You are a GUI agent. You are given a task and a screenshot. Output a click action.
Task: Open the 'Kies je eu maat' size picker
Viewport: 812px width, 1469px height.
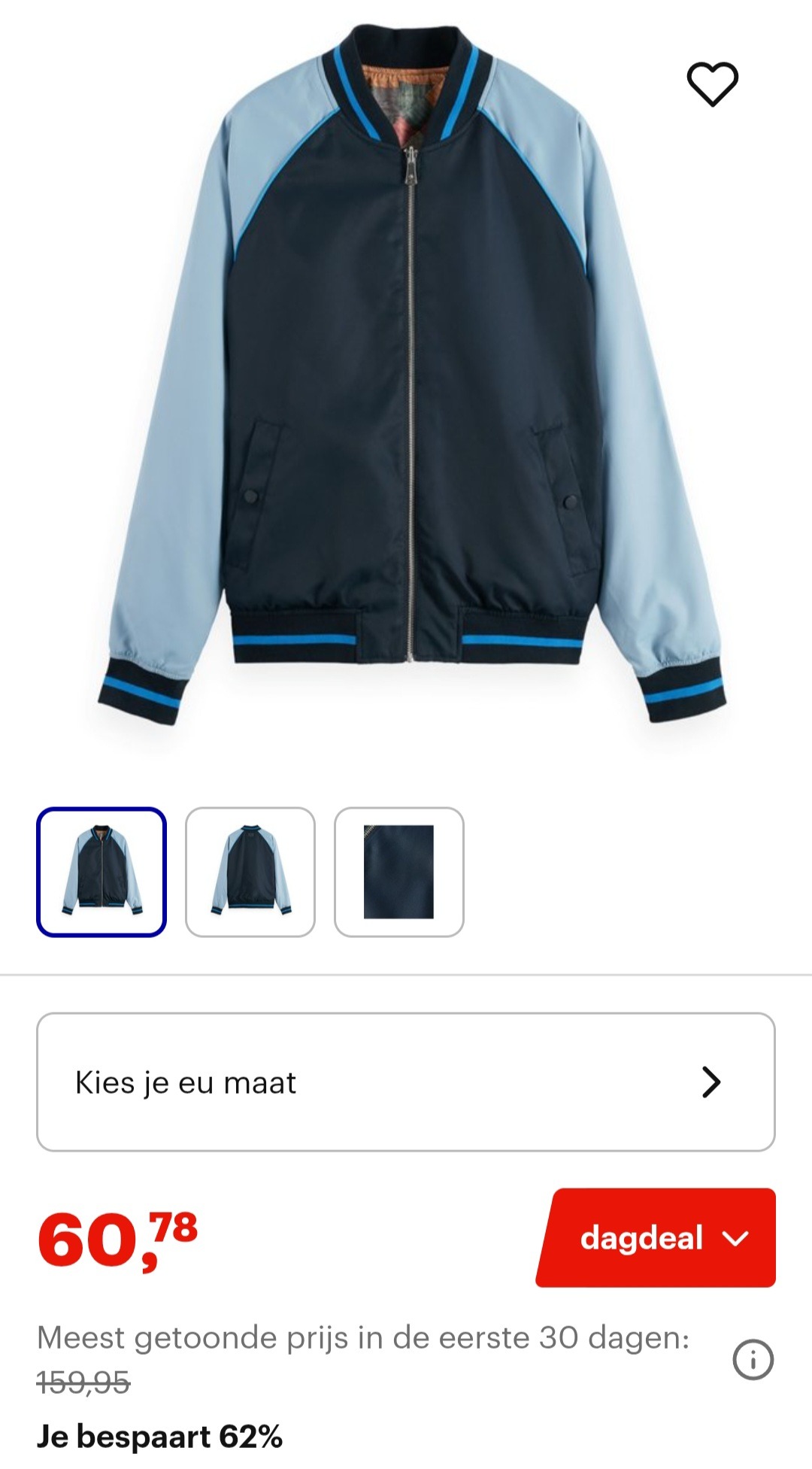(x=406, y=1082)
